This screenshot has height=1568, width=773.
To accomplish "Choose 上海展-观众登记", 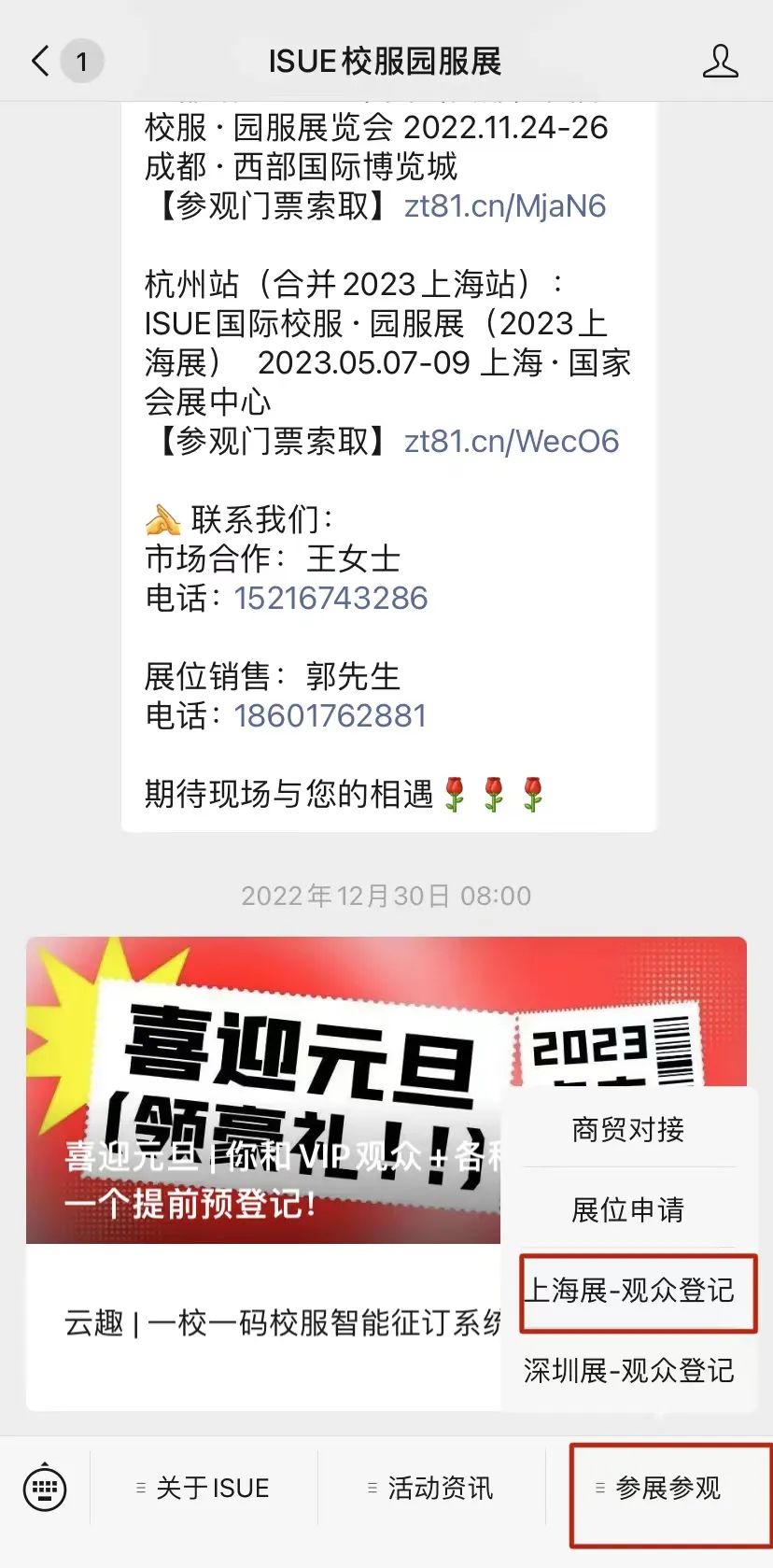I will [x=628, y=1291].
